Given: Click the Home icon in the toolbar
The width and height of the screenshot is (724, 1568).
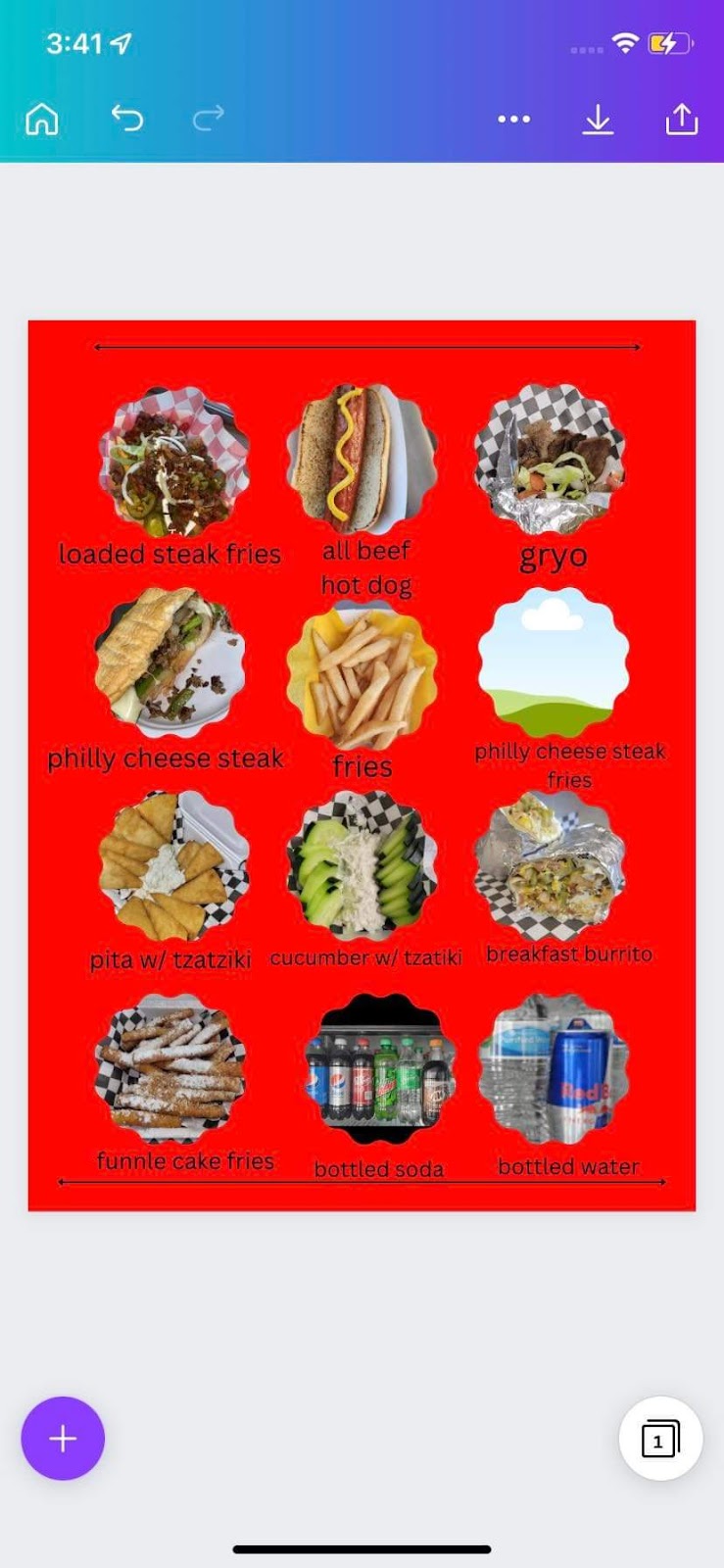Looking at the screenshot, I should pyautogui.click(x=41, y=119).
